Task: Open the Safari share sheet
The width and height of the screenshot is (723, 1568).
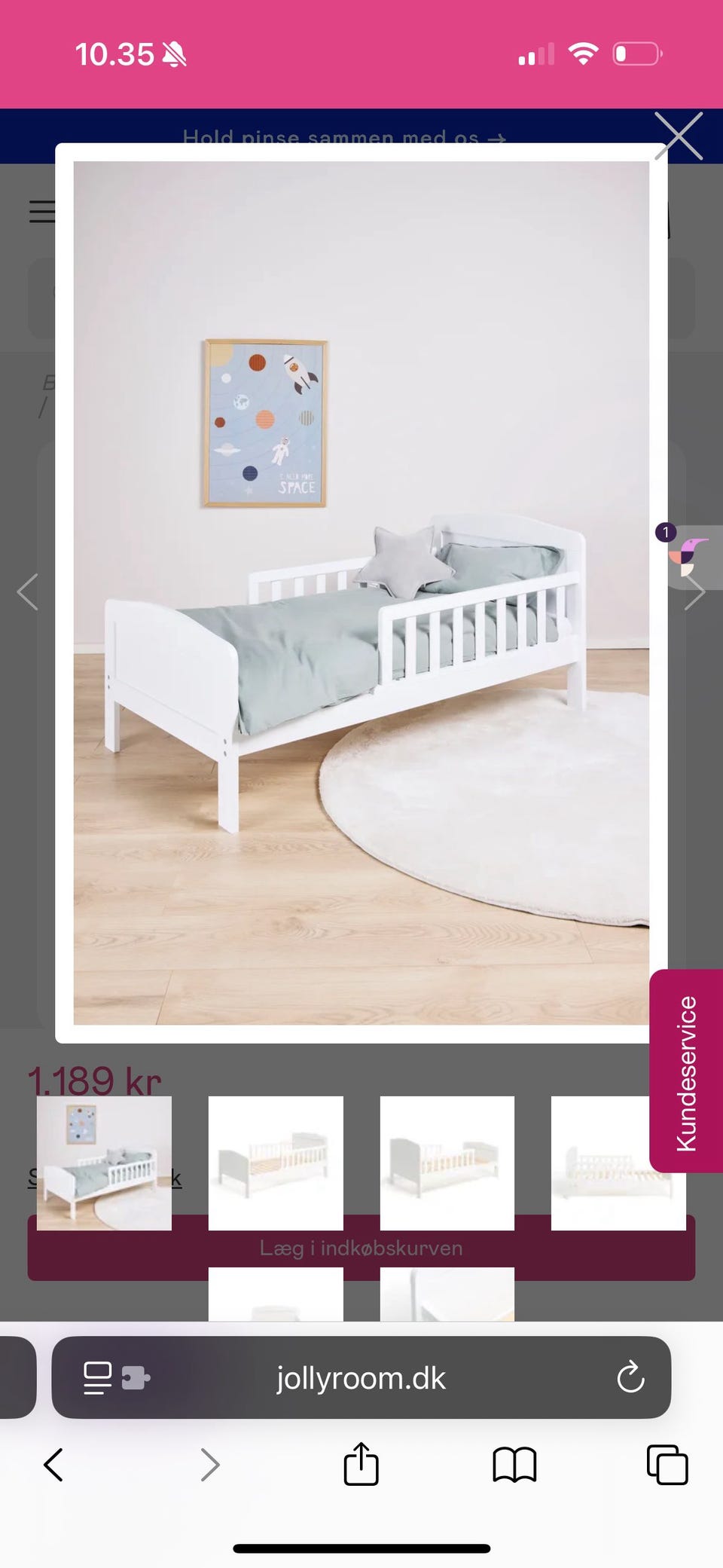Action: (x=361, y=1465)
